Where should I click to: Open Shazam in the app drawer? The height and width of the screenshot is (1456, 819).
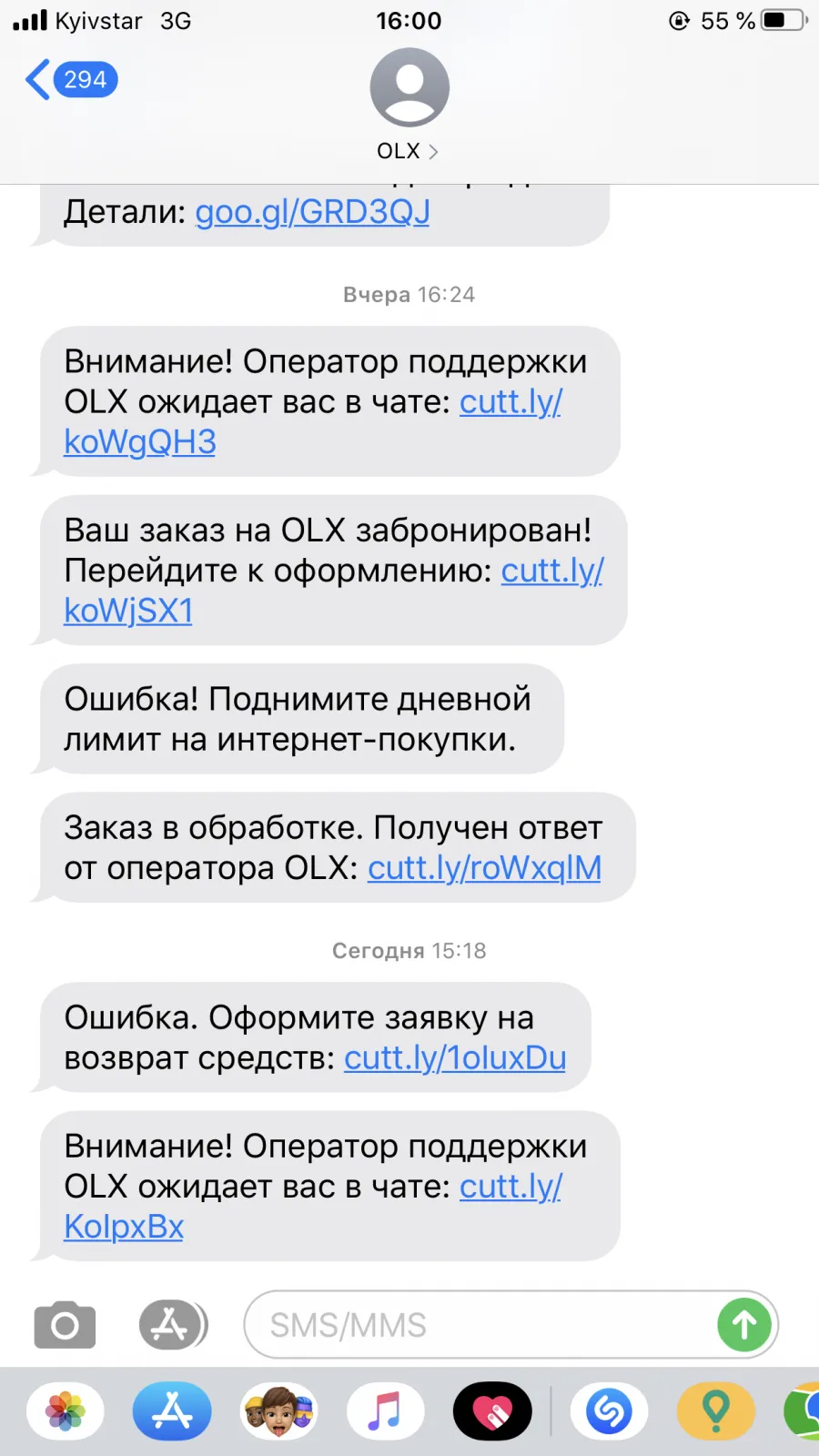[x=609, y=1411]
